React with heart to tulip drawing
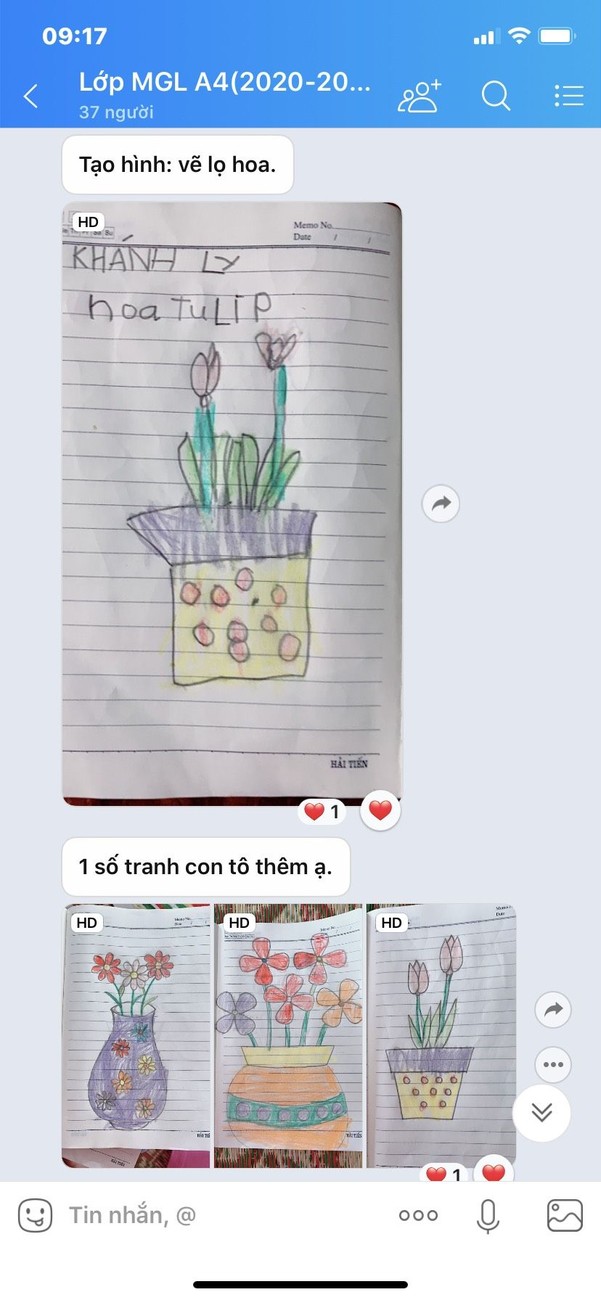 click(x=380, y=811)
